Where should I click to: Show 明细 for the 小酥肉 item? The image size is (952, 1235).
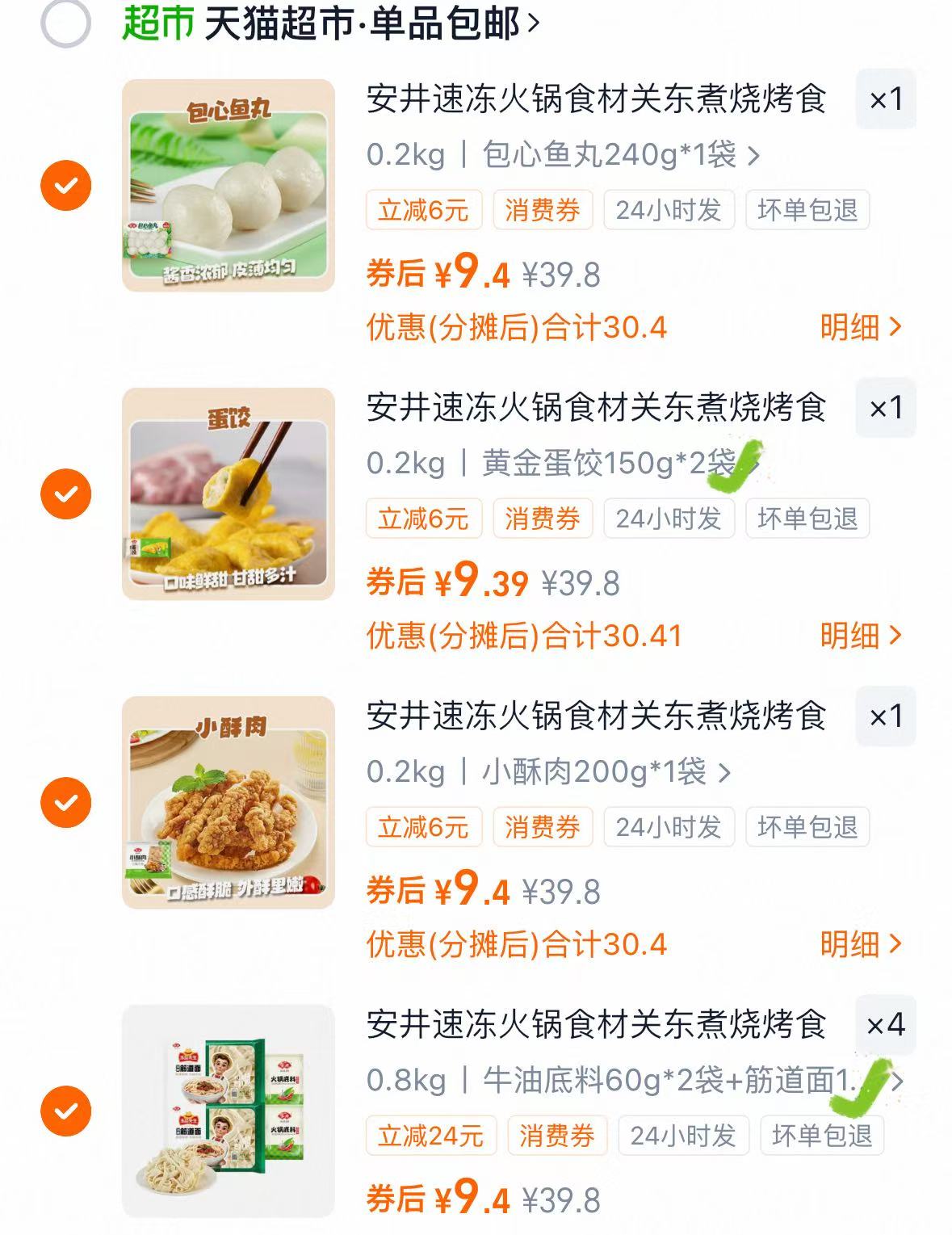pyautogui.click(x=860, y=944)
